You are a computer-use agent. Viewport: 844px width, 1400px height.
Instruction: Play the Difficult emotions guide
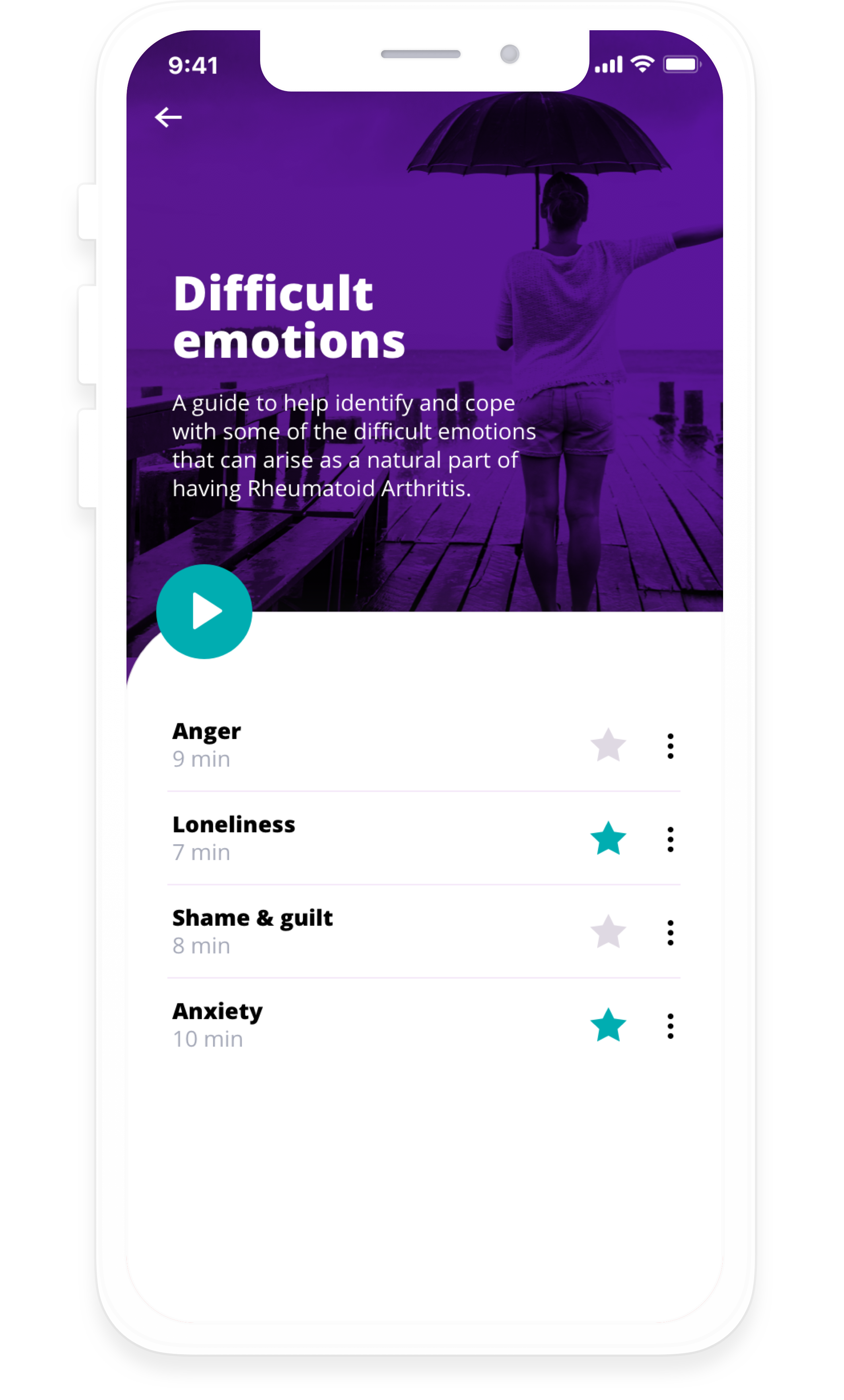(204, 611)
